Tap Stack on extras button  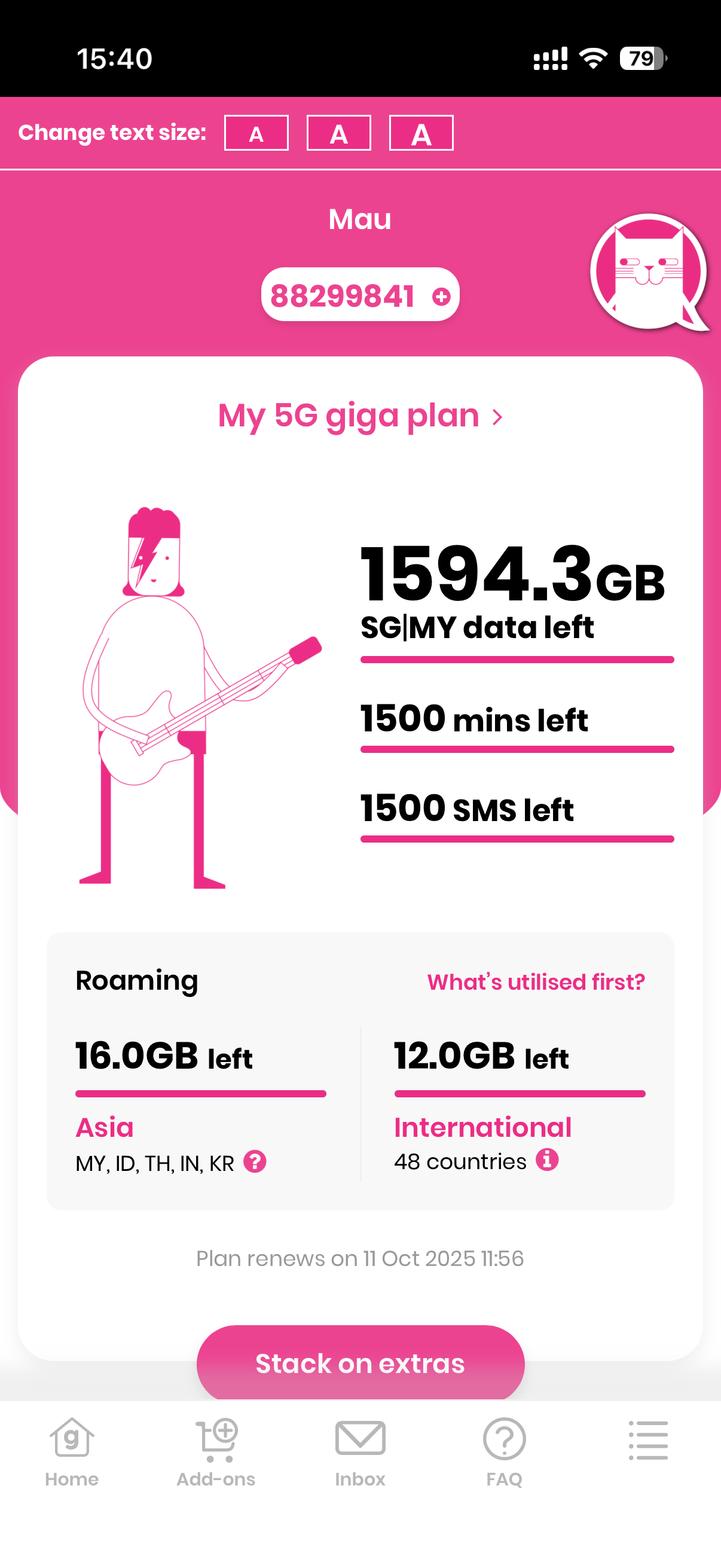point(359,1363)
